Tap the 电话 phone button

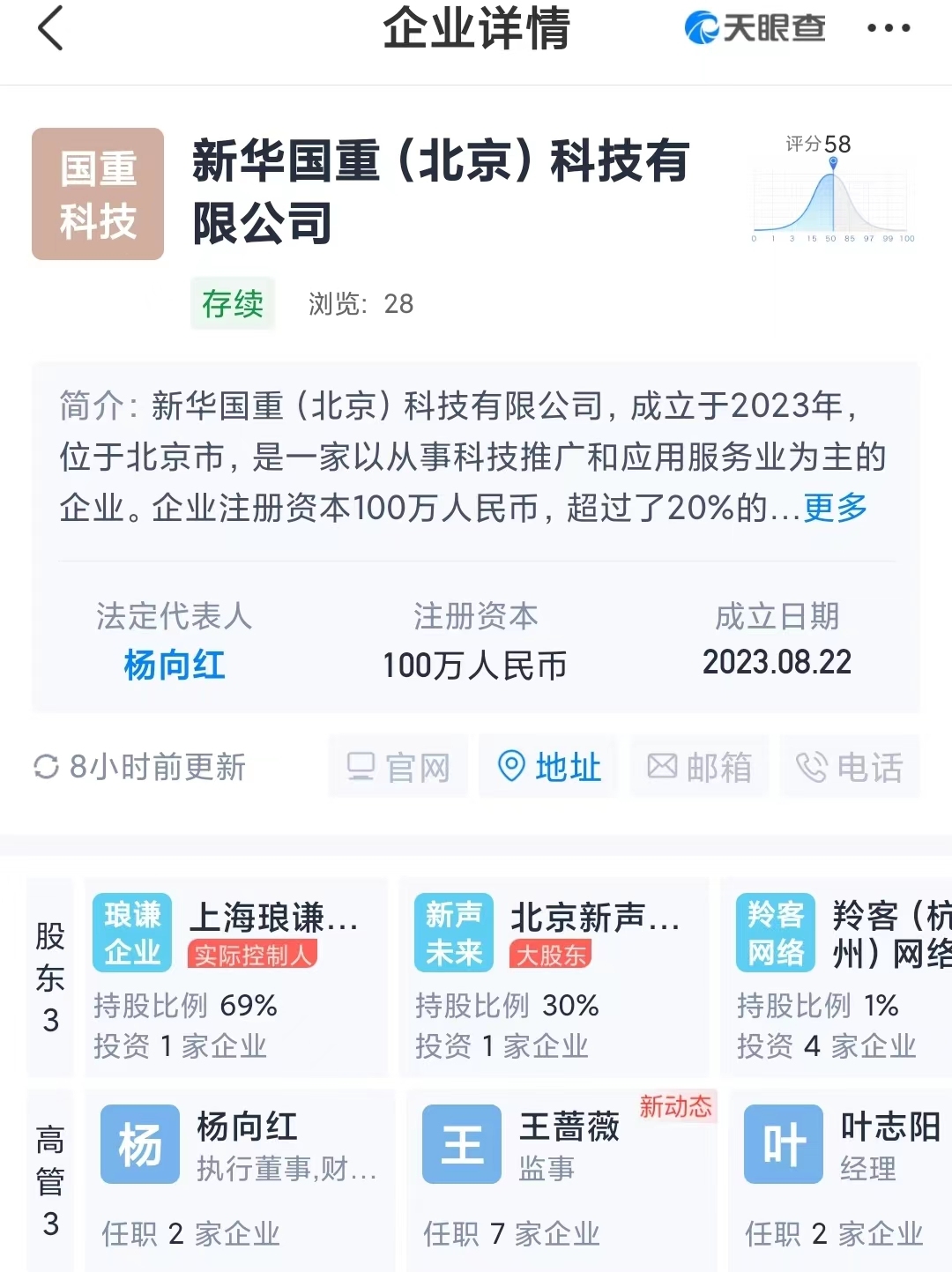point(849,767)
